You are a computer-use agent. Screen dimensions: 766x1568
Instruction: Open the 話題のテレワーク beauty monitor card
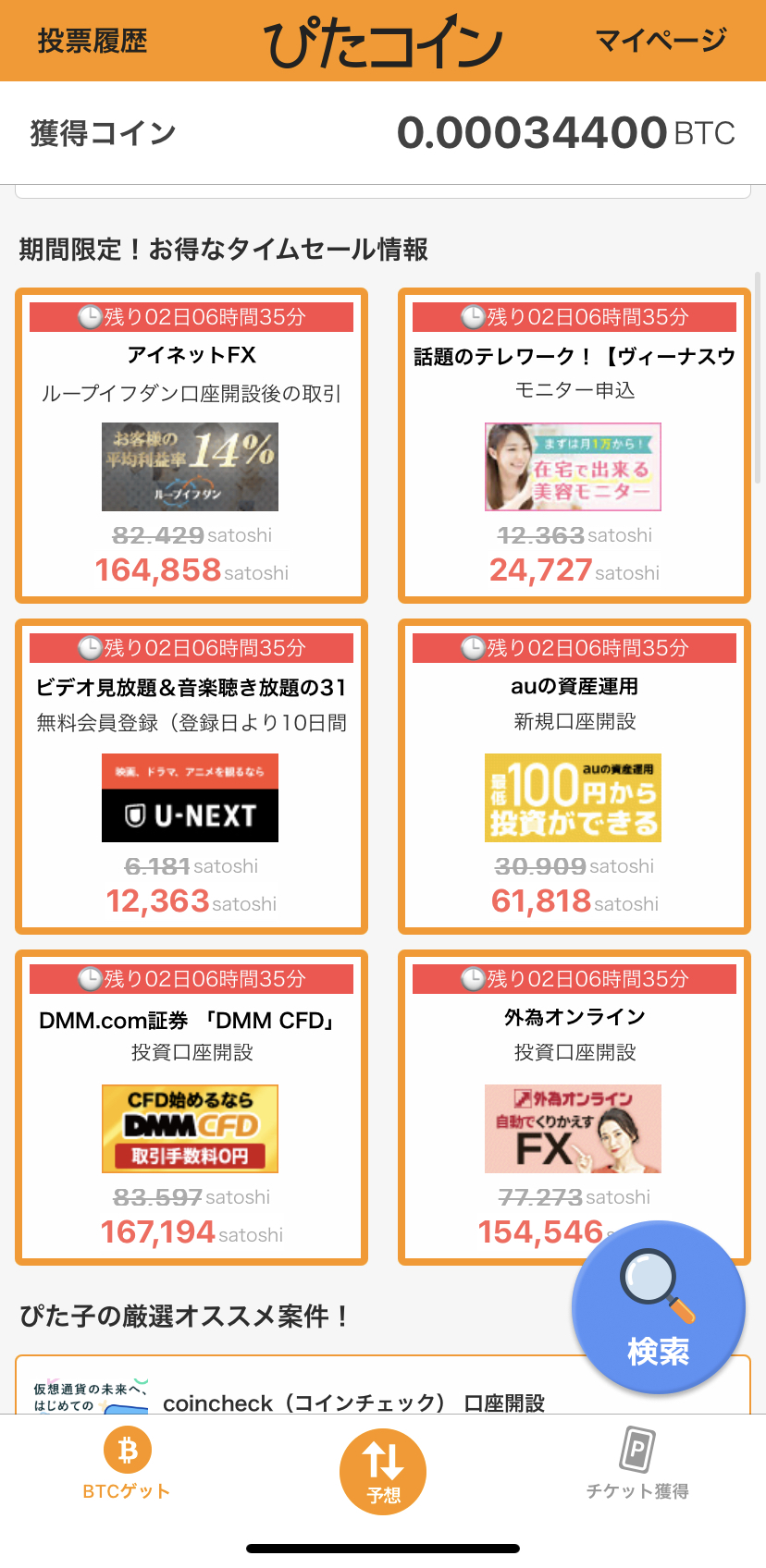[x=574, y=446]
